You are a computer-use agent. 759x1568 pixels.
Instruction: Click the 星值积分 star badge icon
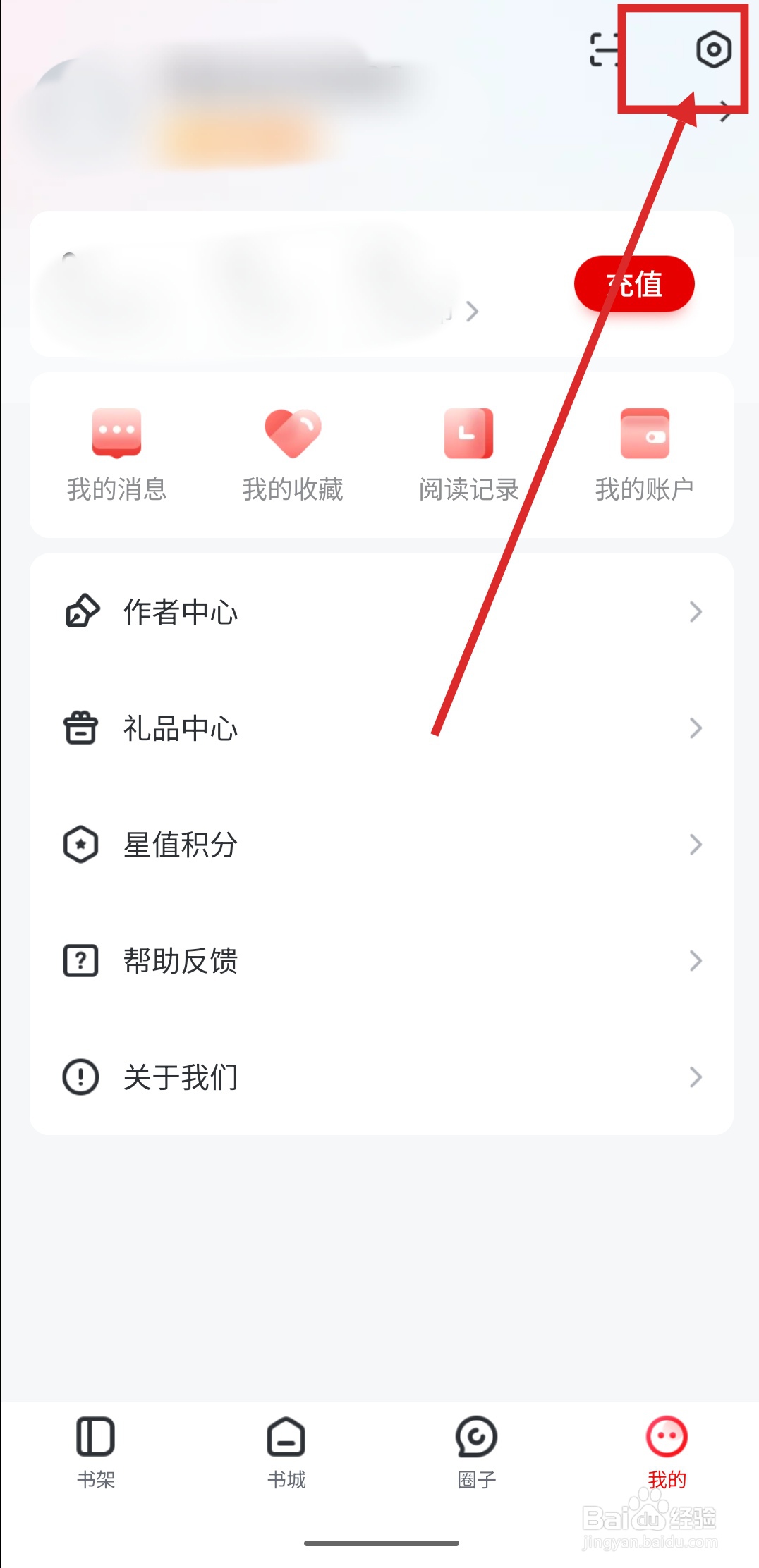(x=80, y=845)
